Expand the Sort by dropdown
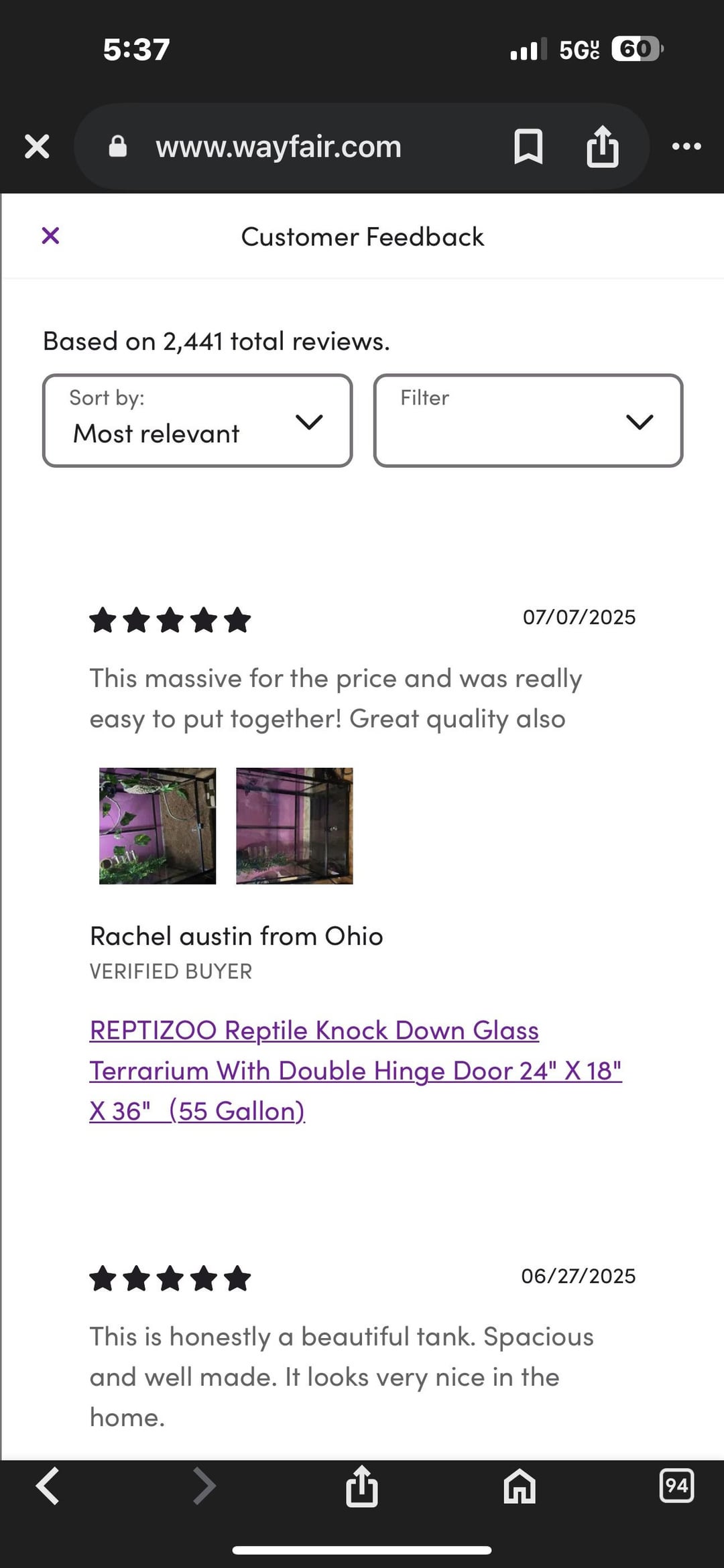 coord(197,420)
